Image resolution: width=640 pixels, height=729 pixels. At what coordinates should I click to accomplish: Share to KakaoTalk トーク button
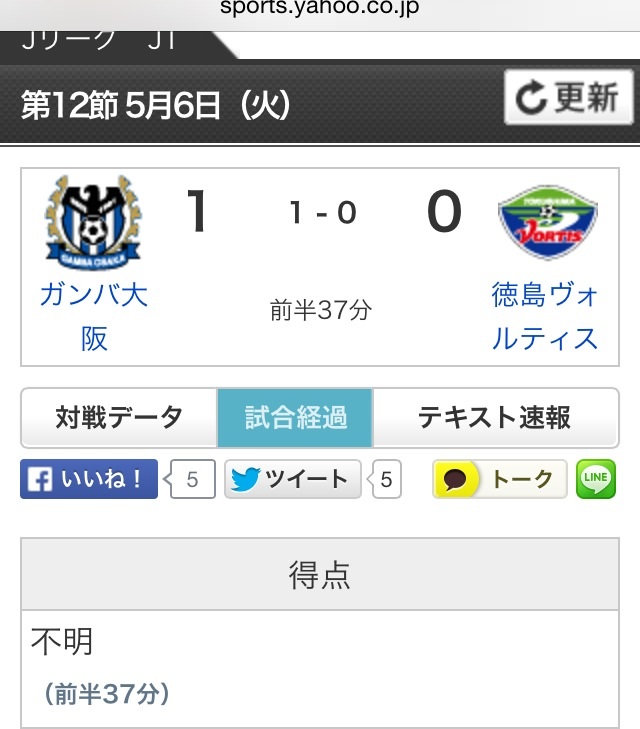[x=499, y=480]
